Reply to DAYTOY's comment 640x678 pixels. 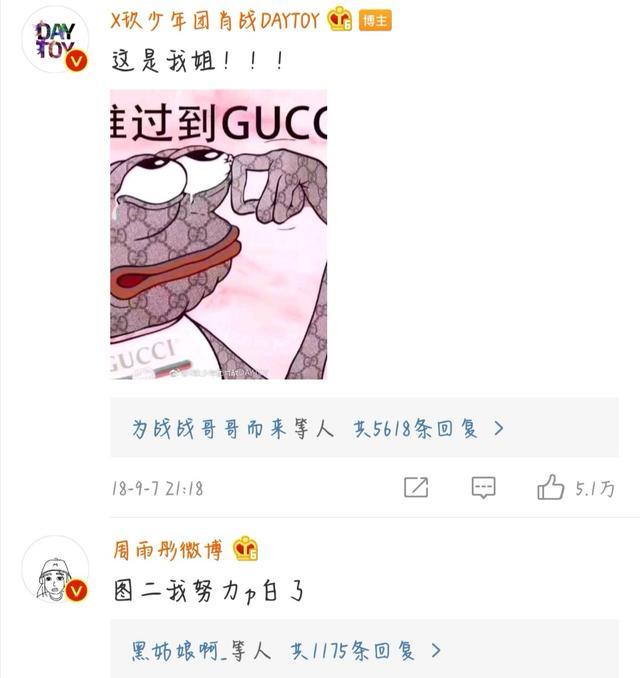point(483,488)
